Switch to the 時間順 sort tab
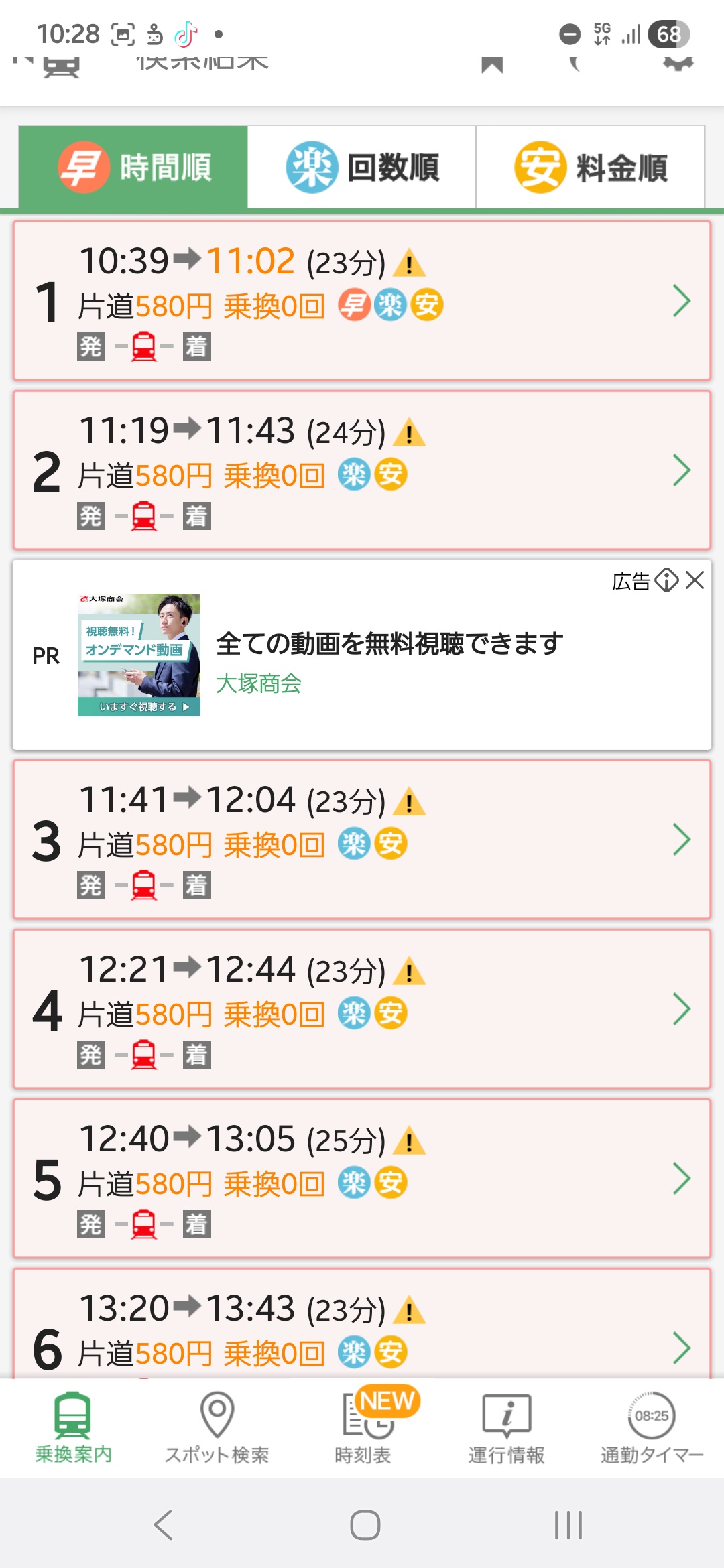The image size is (724, 1568). [x=133, y=168]
